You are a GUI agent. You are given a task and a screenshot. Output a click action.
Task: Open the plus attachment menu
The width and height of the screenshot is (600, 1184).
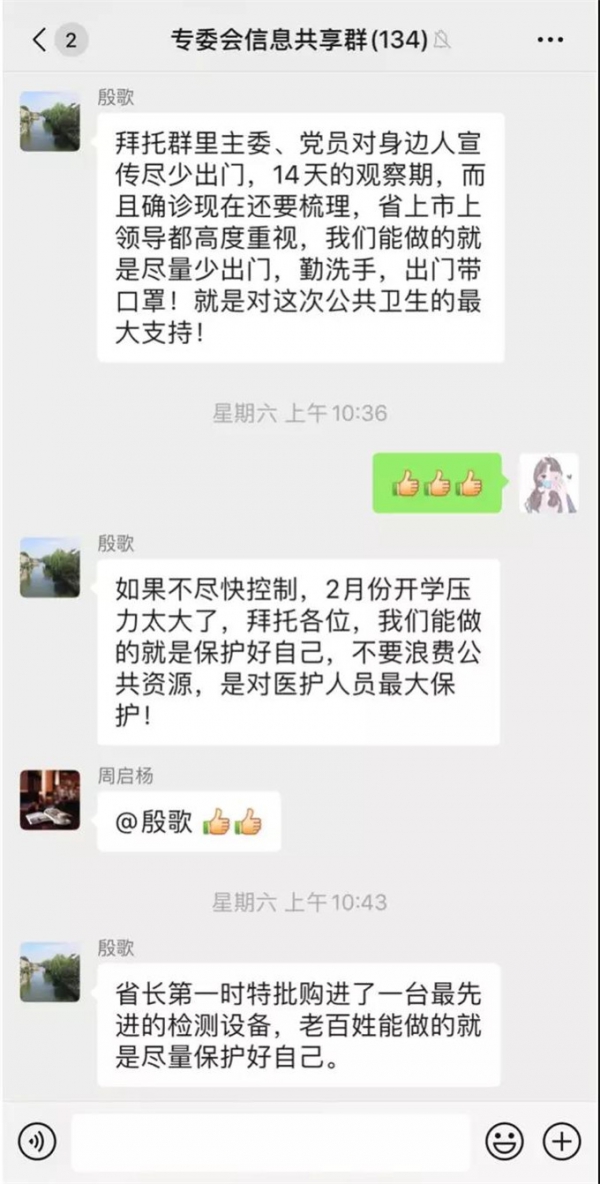point(561,1140)
